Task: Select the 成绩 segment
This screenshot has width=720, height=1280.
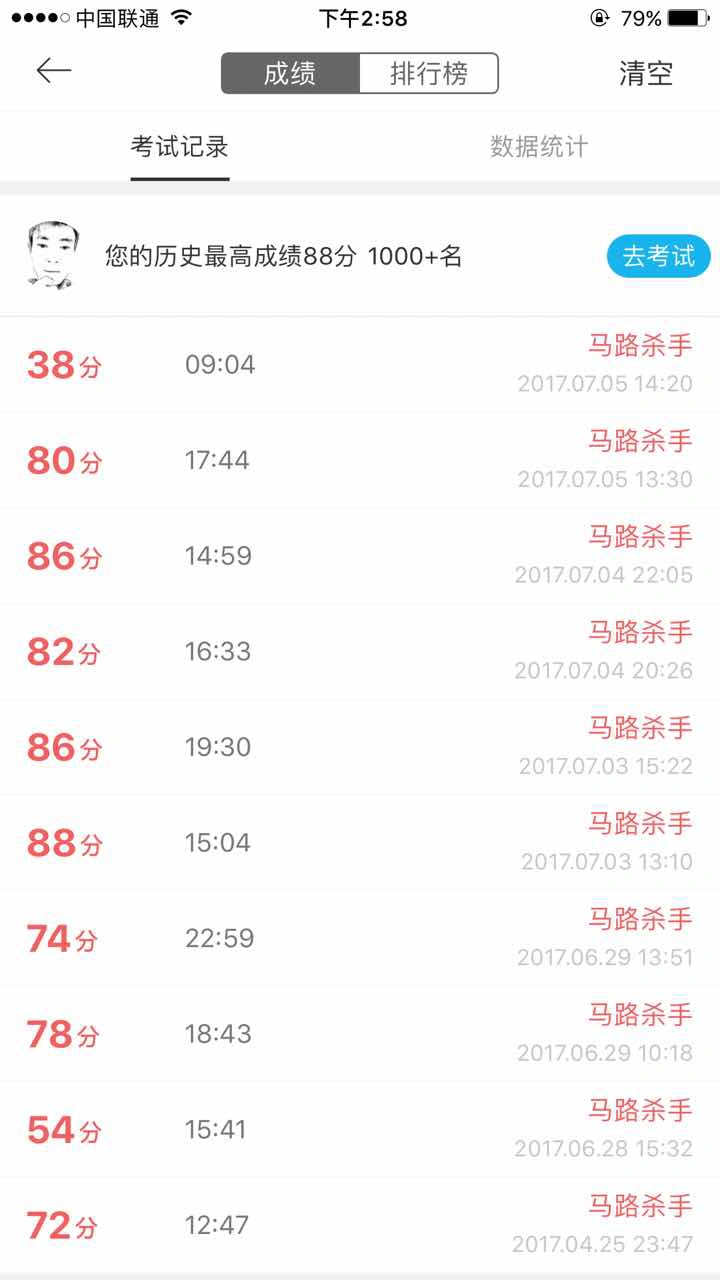Action: pyautogui.click(x=290, y=73)
